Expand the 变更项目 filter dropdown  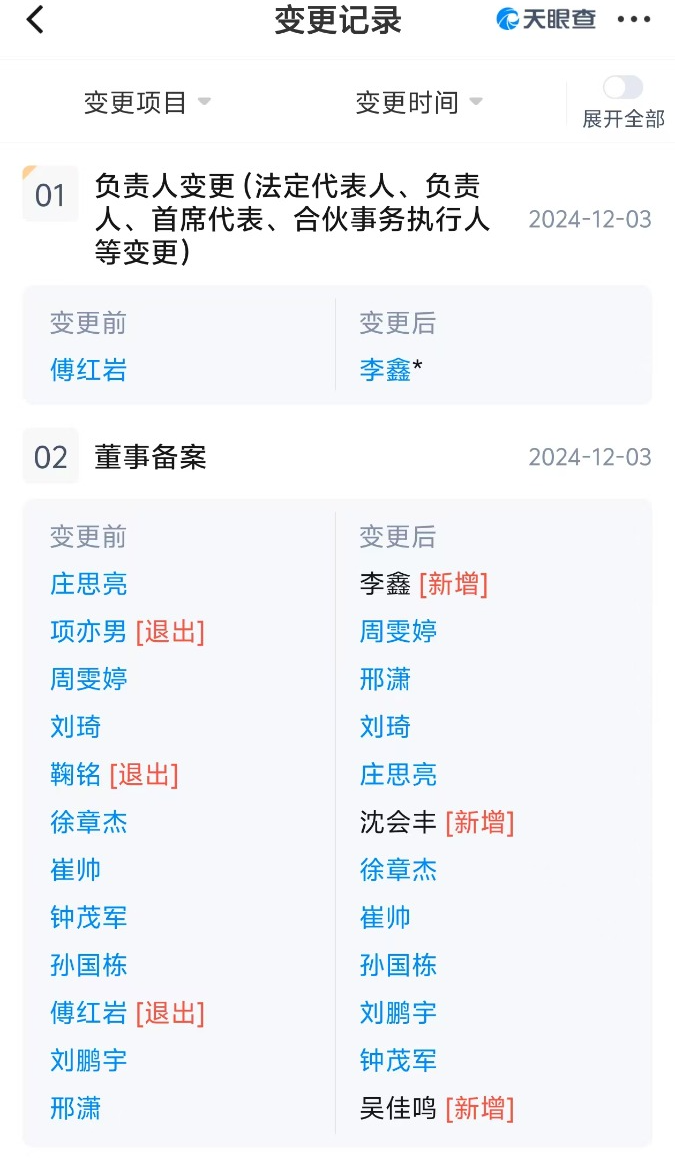pos(146,102)
